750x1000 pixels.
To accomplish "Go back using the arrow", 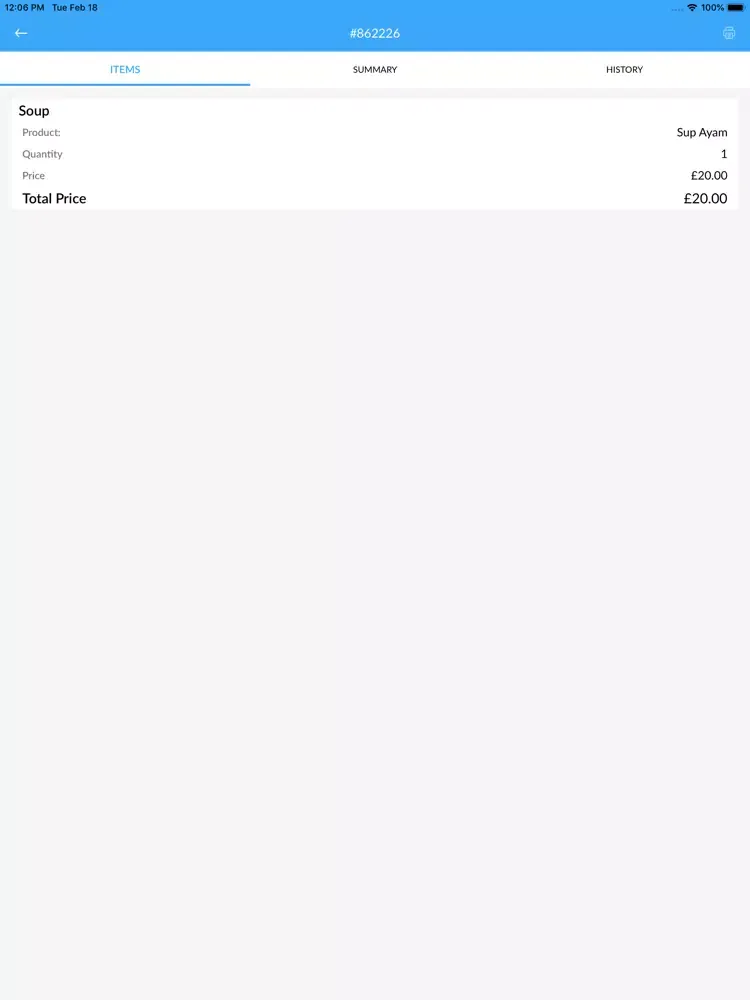I will 21,33.
